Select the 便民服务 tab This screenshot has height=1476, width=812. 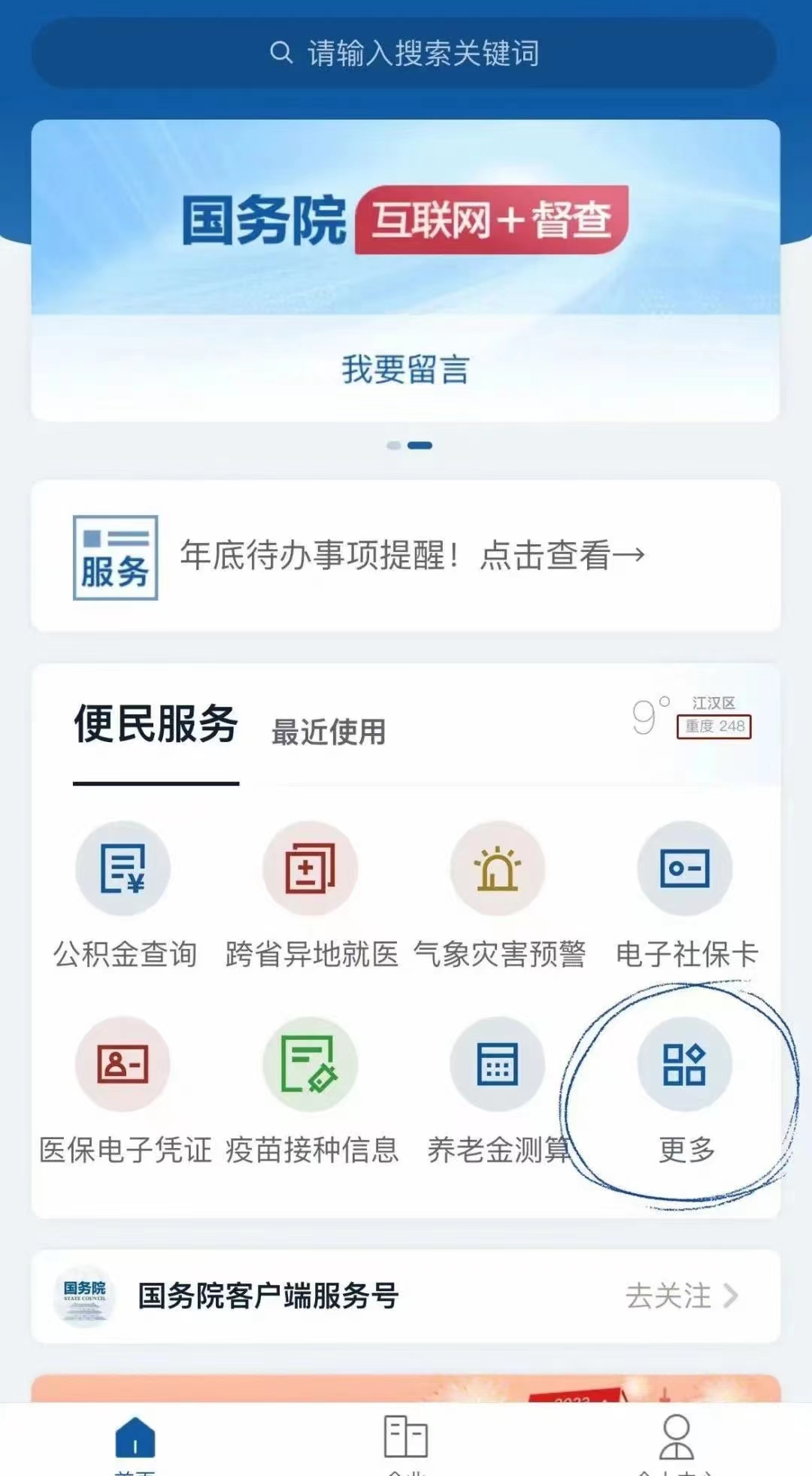tap(156, 724)
